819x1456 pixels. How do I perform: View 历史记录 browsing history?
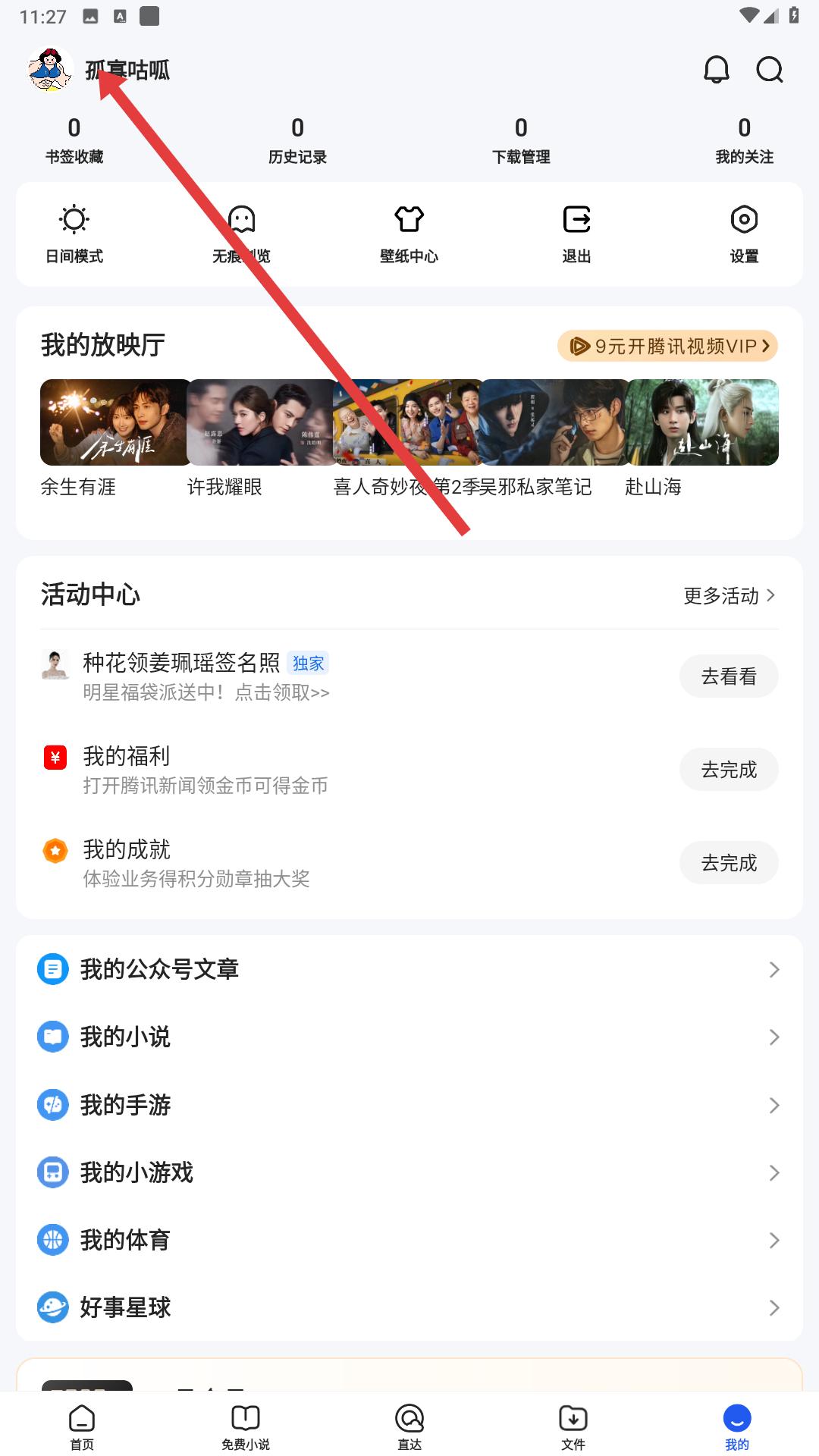pyautogui.click(x=297, y=140)
